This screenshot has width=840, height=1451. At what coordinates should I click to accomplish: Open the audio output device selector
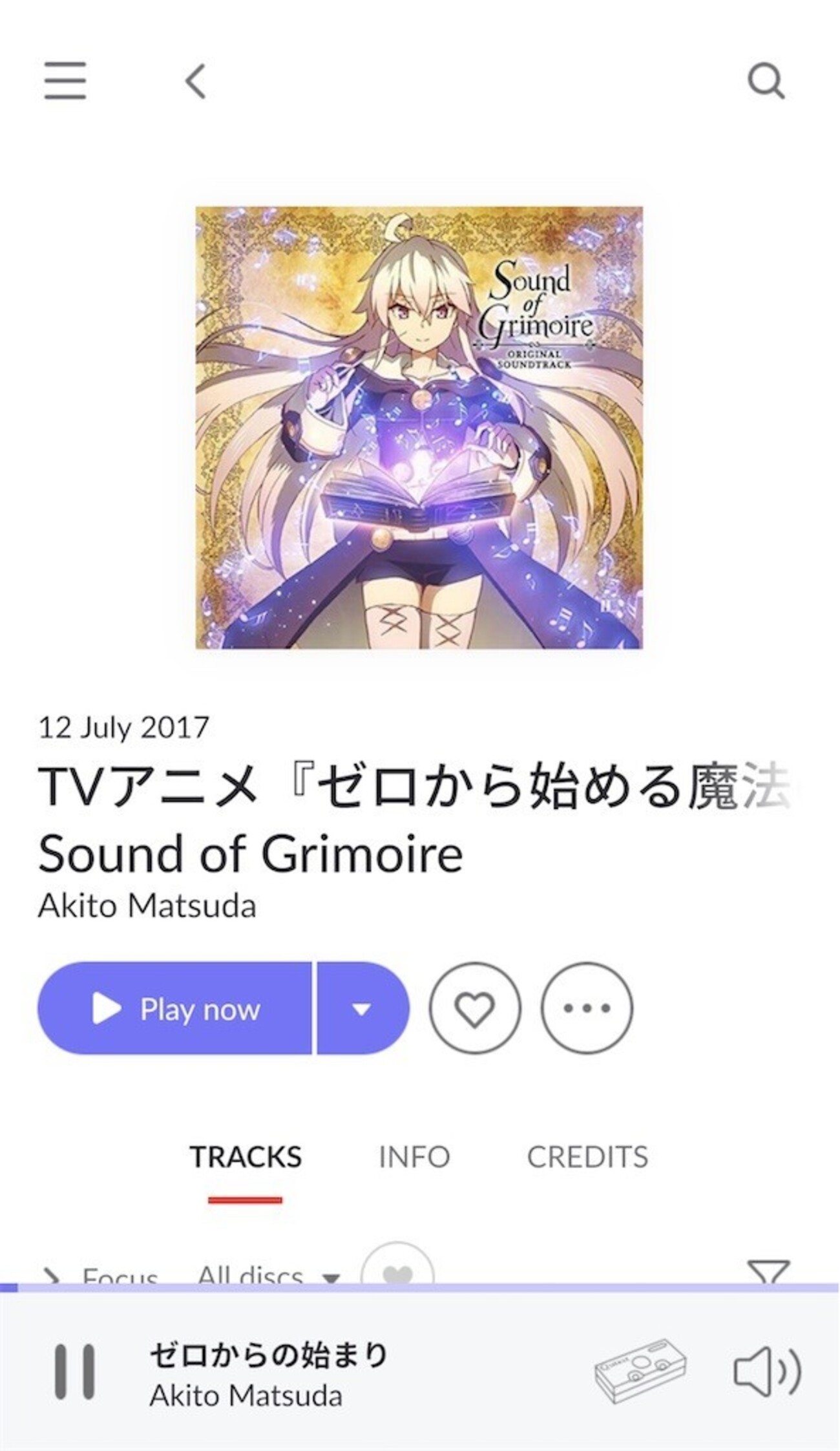(640, 1372)
